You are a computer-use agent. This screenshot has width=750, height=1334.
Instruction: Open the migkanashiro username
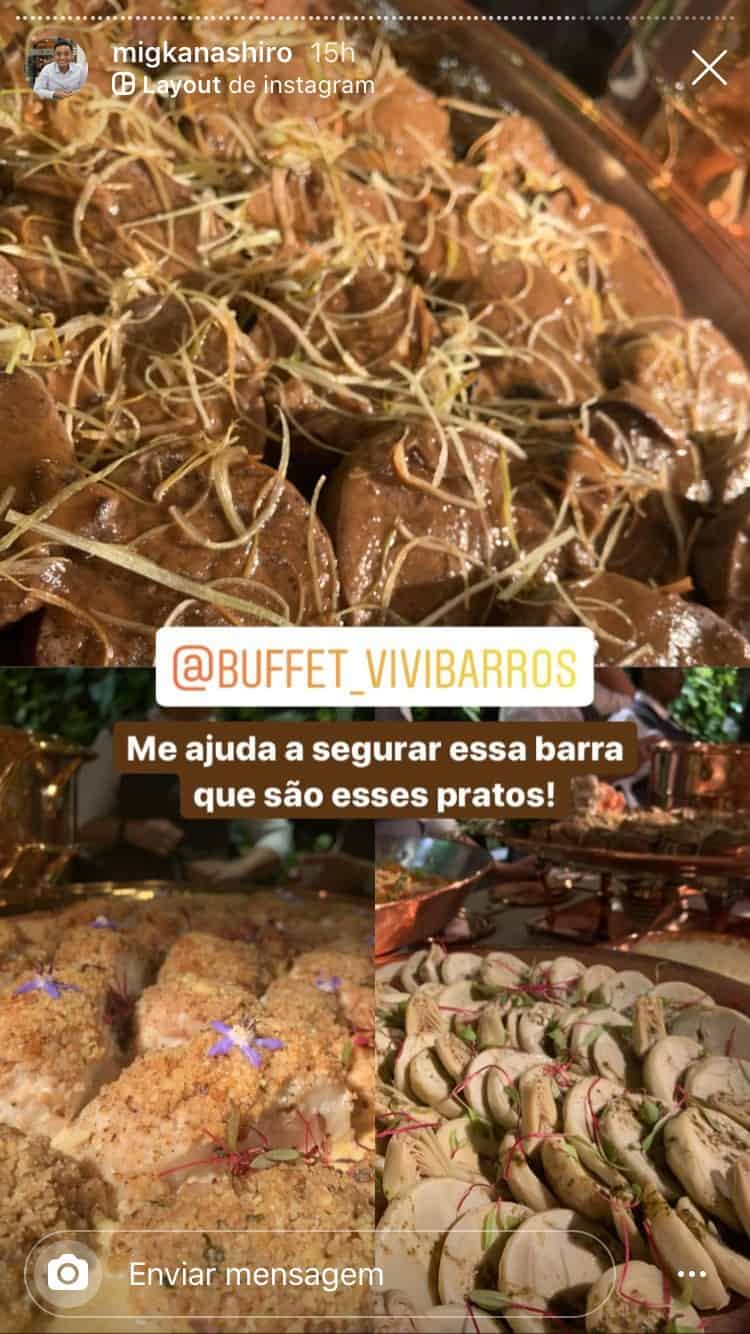click(202, 52)
